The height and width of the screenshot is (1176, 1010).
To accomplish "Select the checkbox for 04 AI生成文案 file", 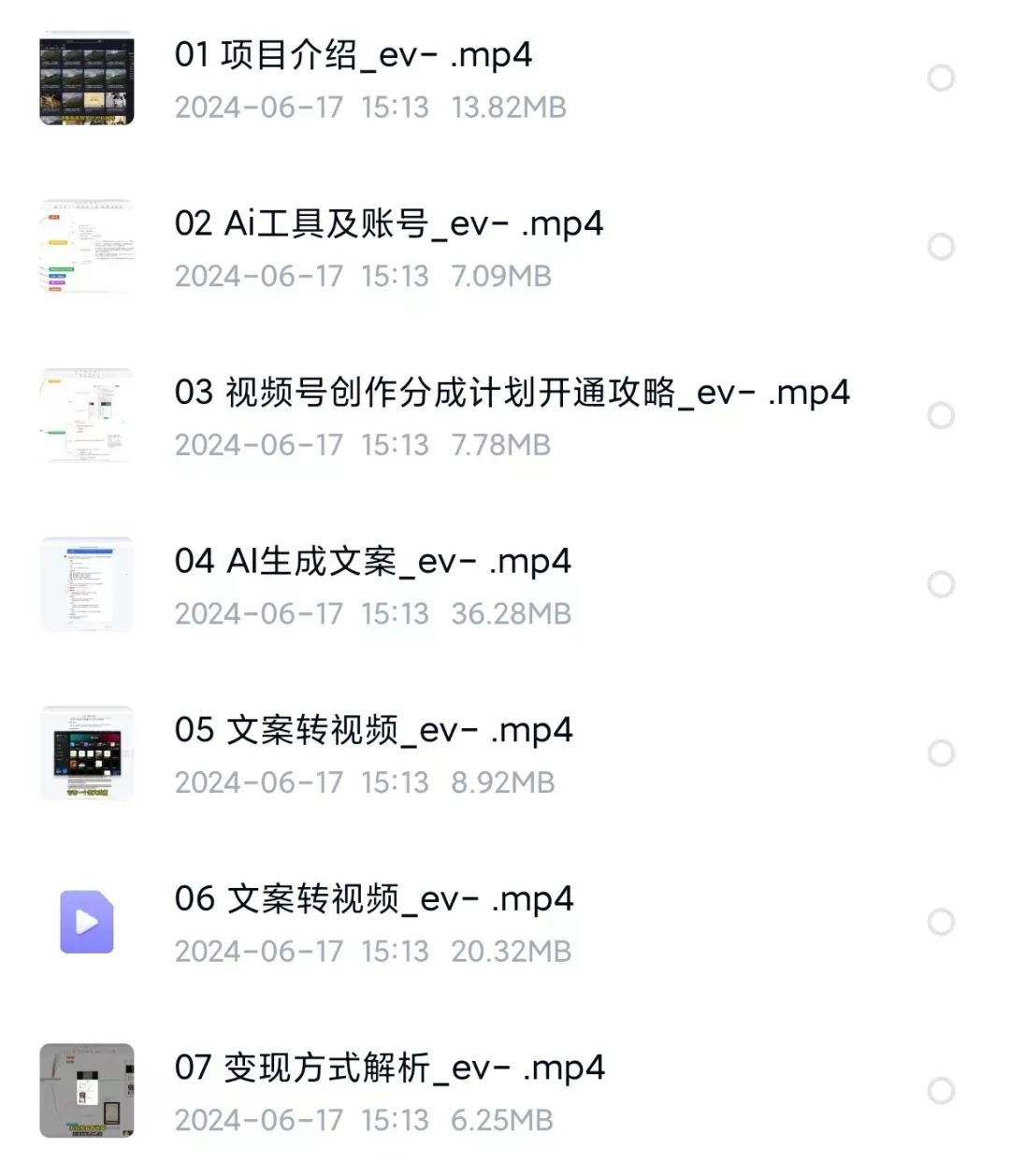I will (939, 584).
